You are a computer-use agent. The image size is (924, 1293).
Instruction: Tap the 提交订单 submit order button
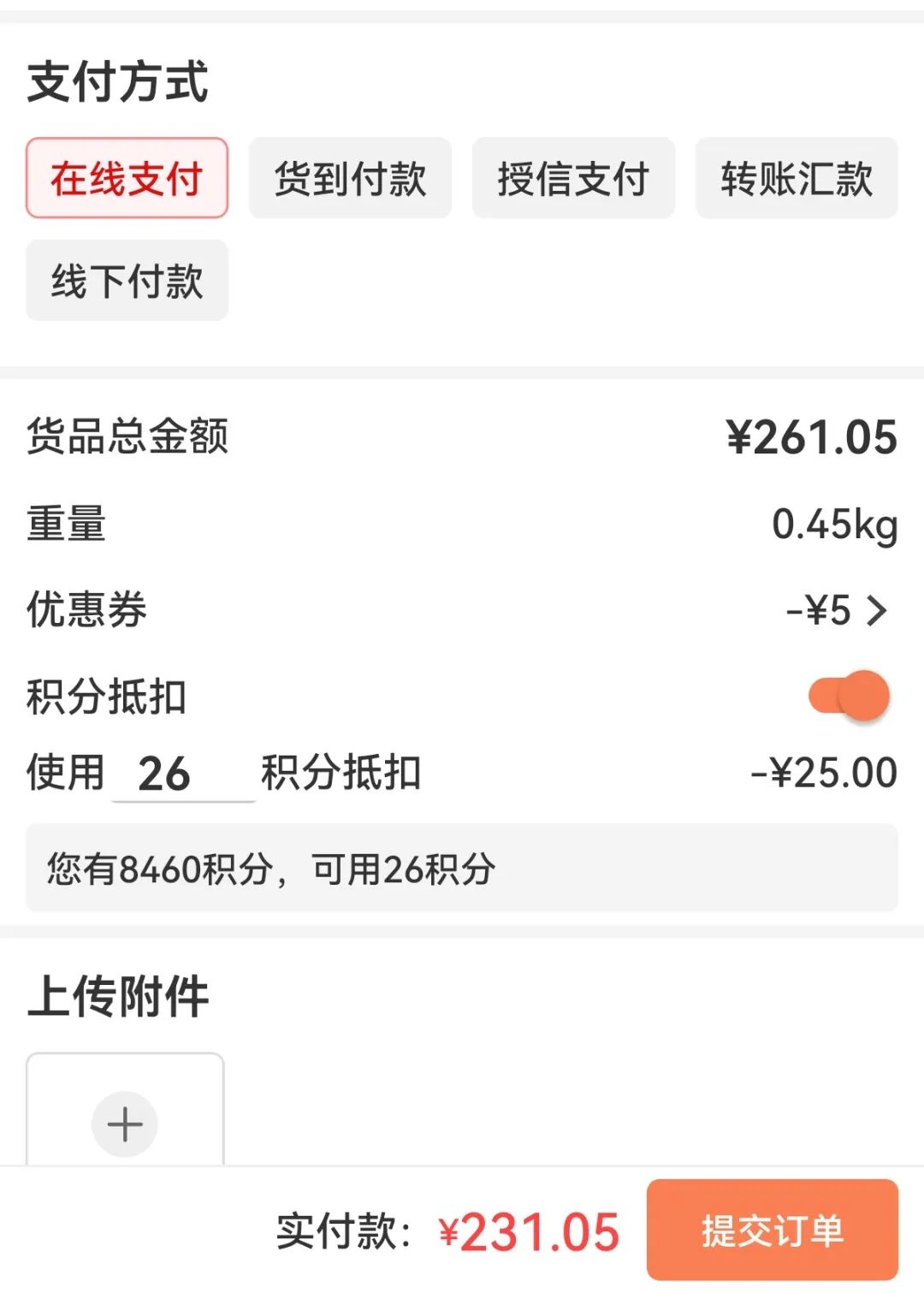point(774,1232)
